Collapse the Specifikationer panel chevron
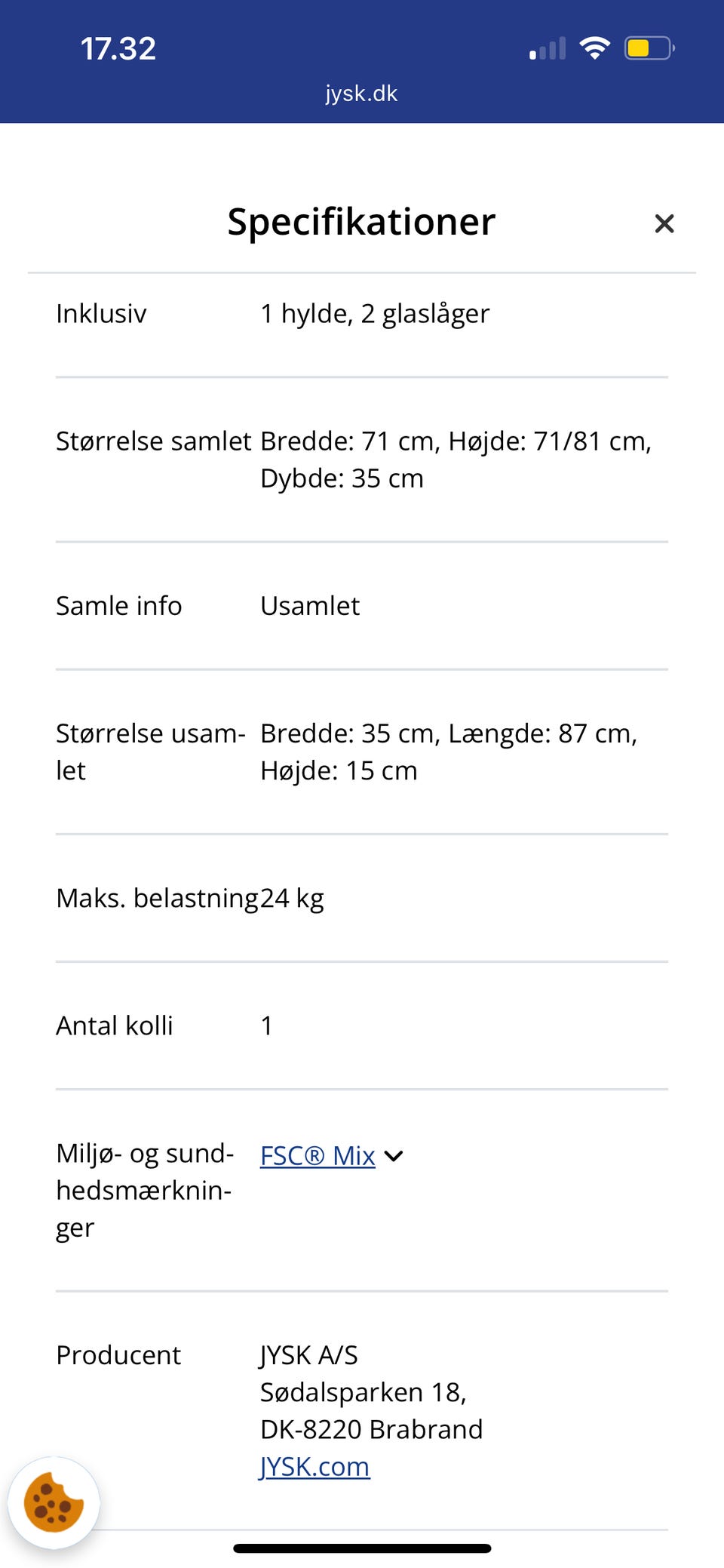 393,1155
